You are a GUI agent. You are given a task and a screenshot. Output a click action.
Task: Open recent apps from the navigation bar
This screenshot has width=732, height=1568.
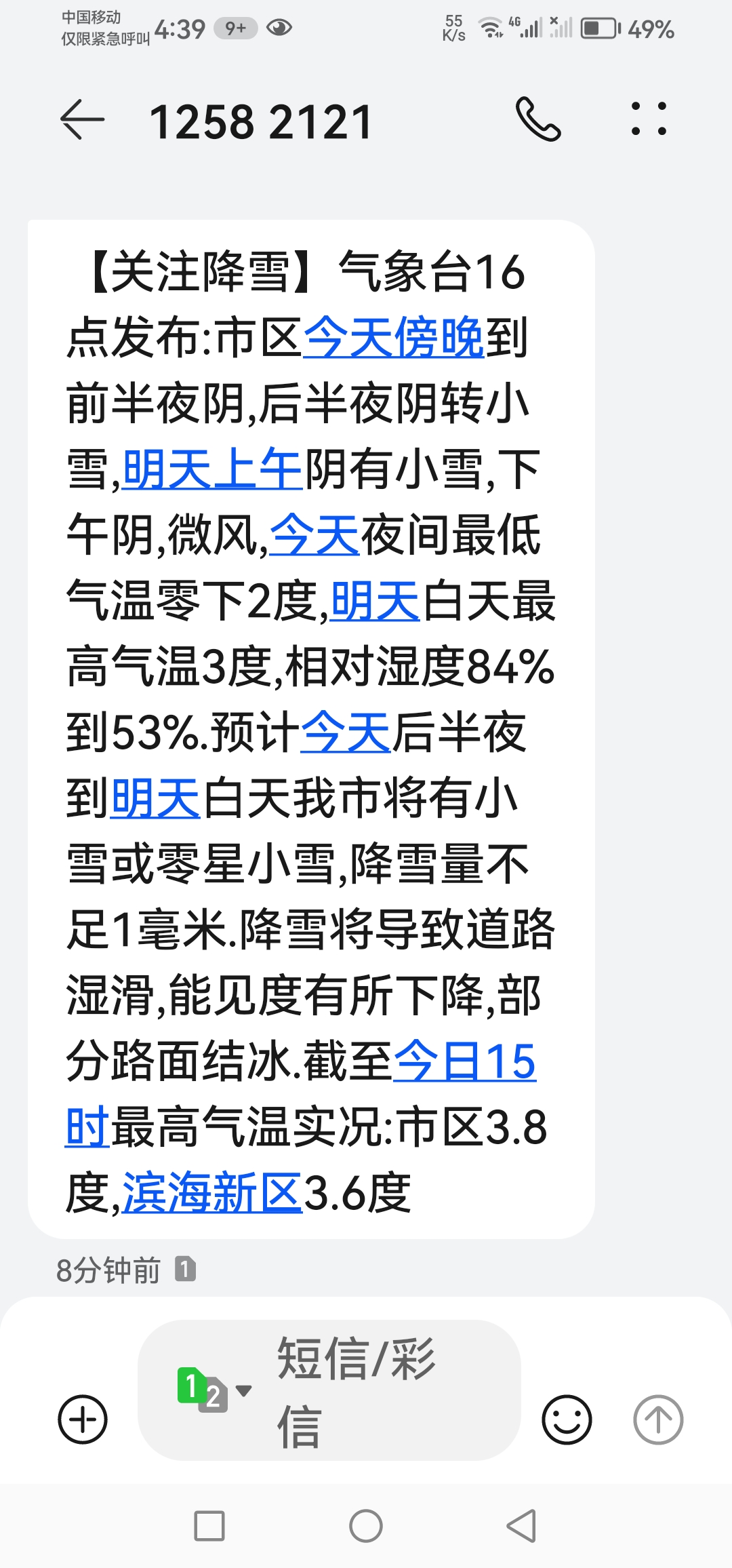click(209, 1527)
